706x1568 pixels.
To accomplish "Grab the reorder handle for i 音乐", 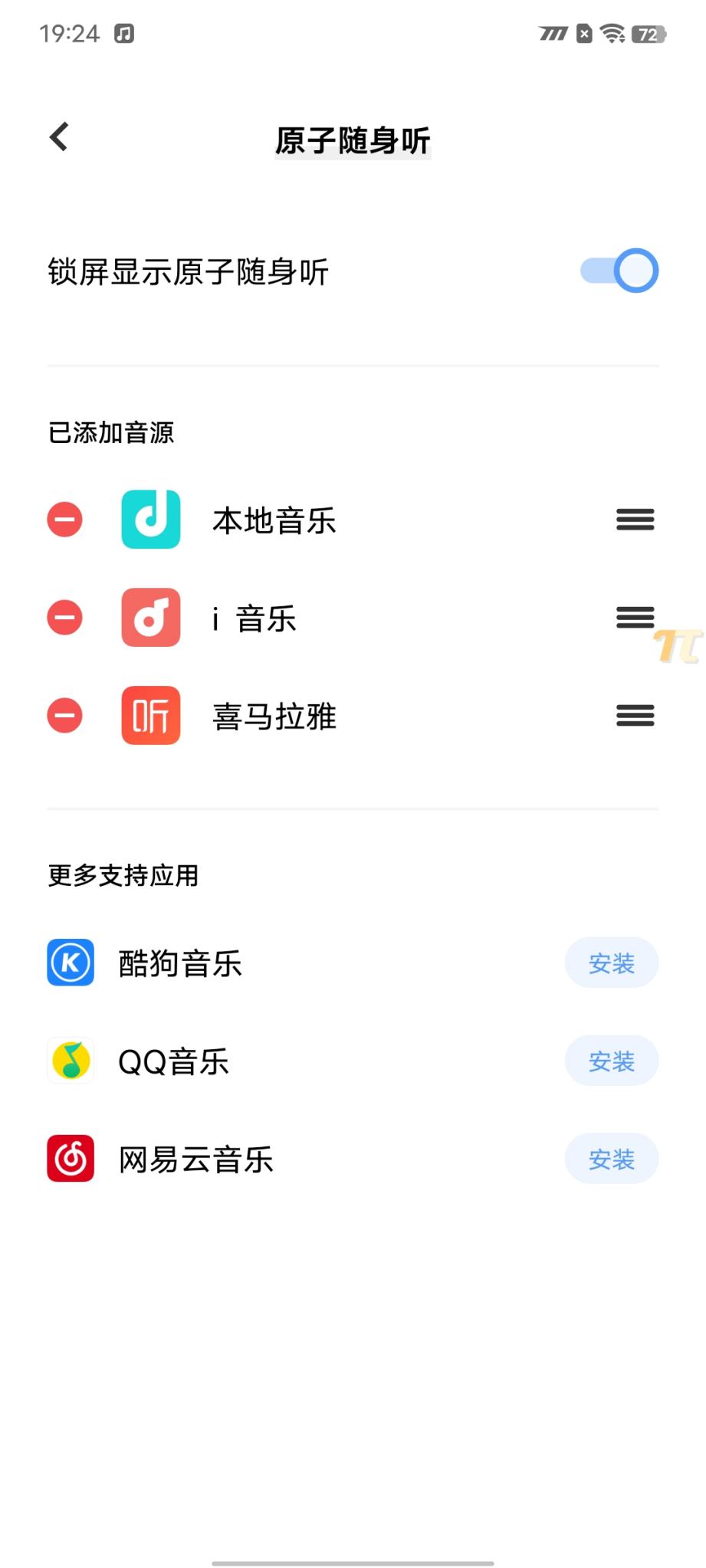I will tap(634, 618).
